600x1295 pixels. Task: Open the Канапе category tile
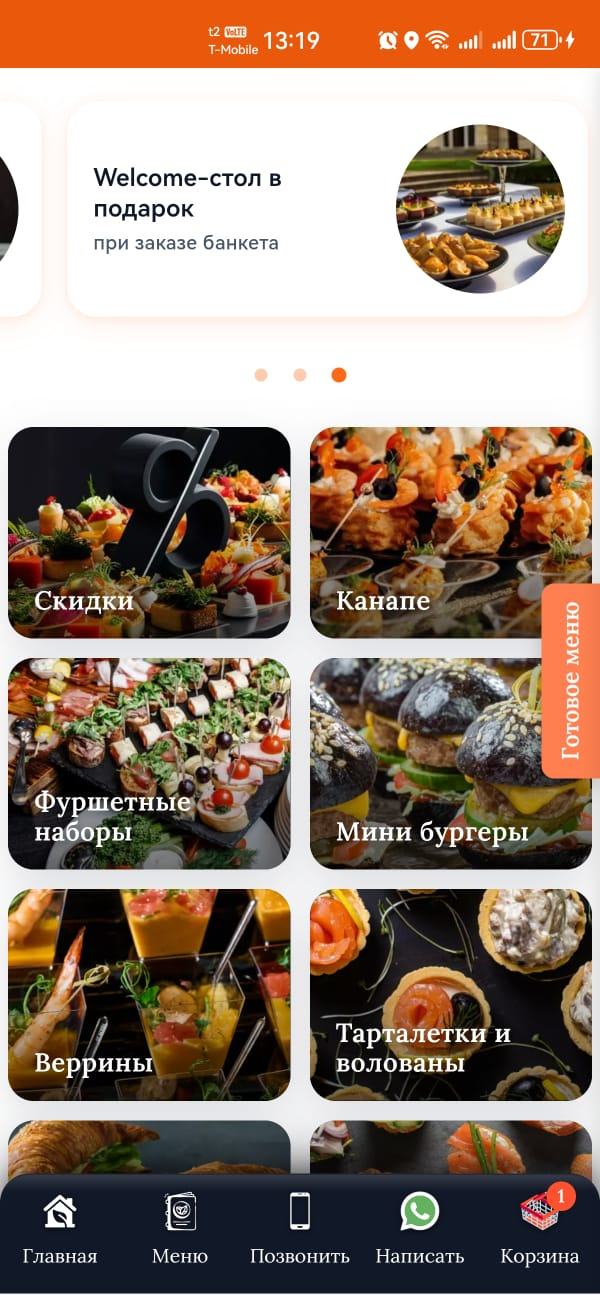[x=451, y=533]
